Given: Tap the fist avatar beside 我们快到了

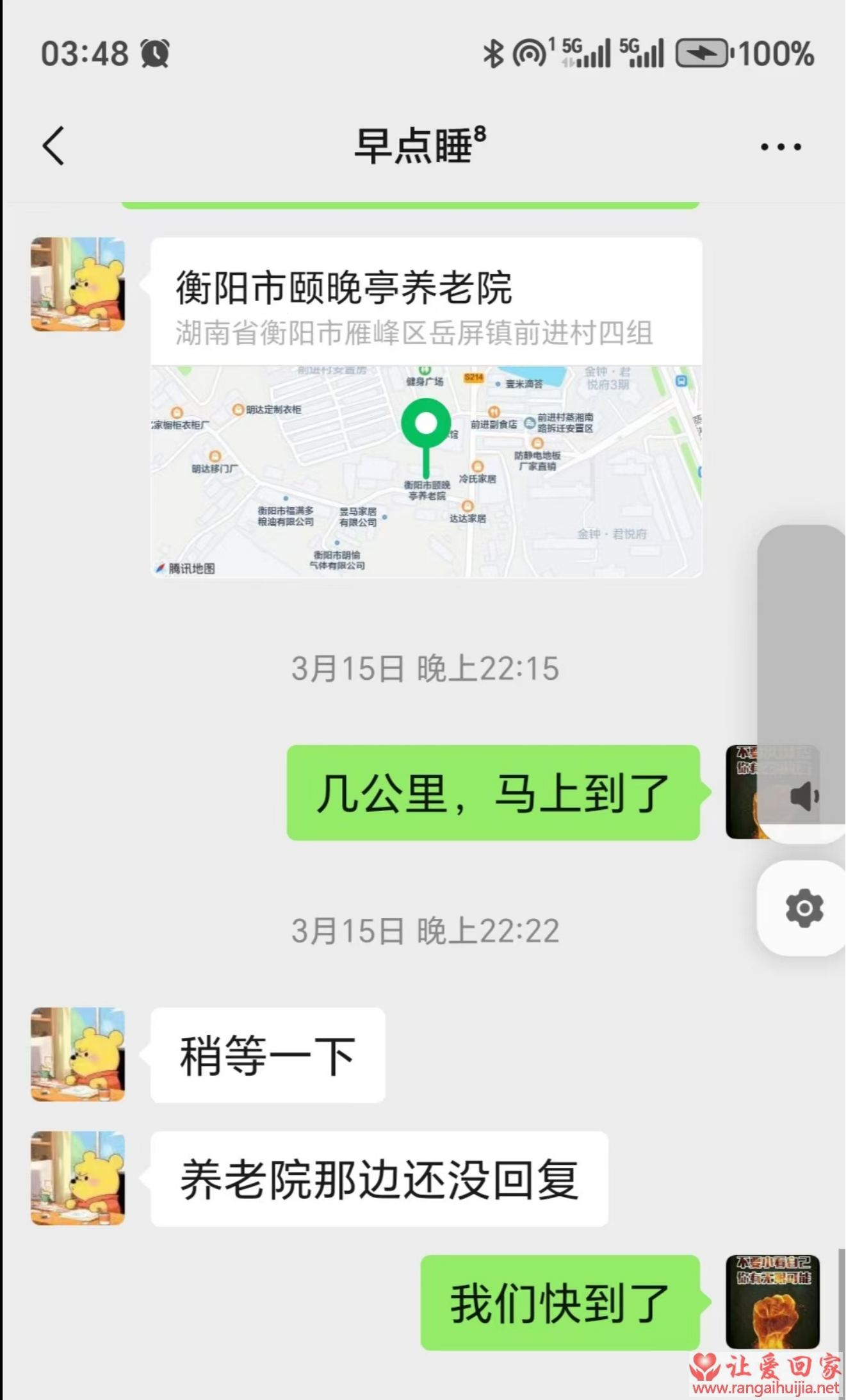Looking at the screenshot, I should pos(772,1302).
